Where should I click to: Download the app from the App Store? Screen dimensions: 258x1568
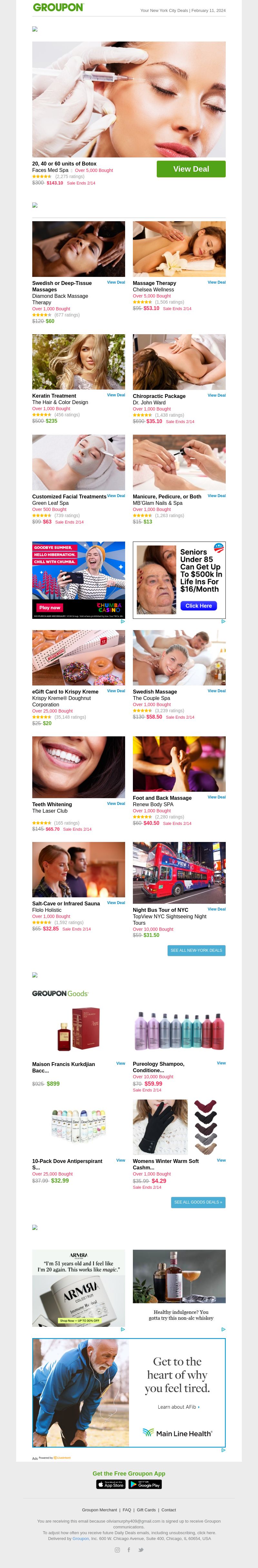[x=111, y=1485]
